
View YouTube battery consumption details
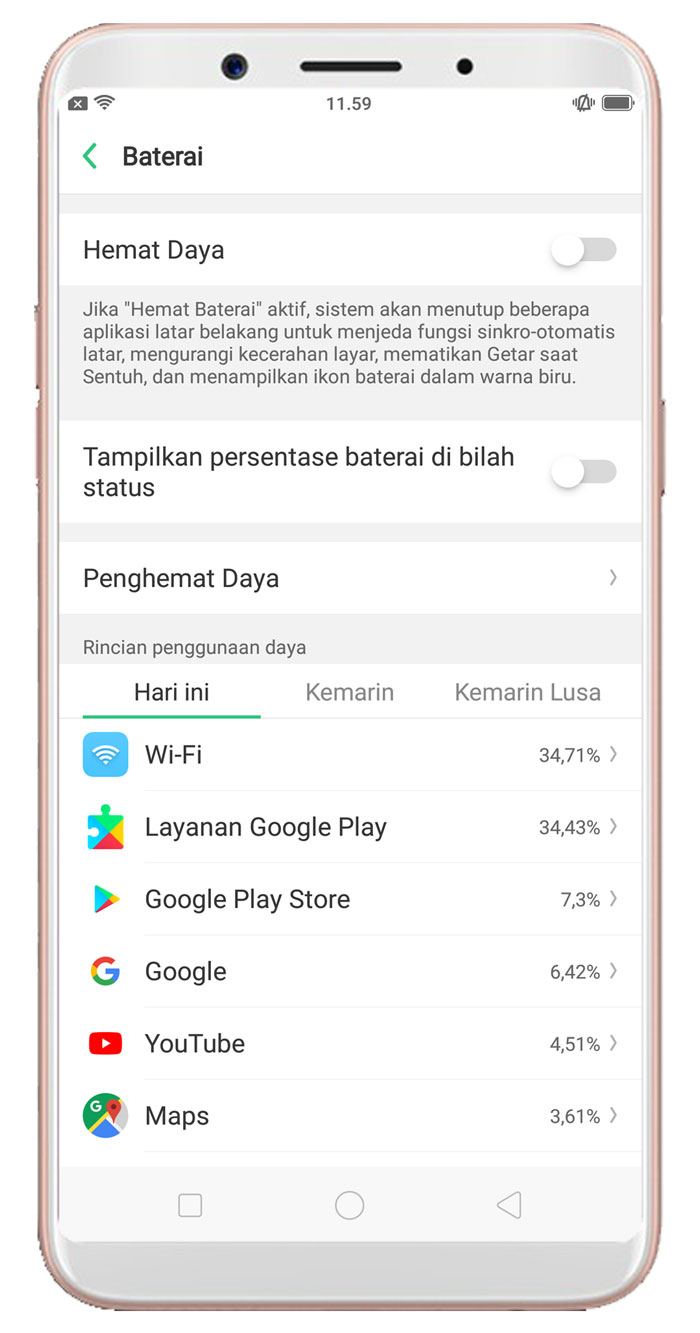point(349,1043)
